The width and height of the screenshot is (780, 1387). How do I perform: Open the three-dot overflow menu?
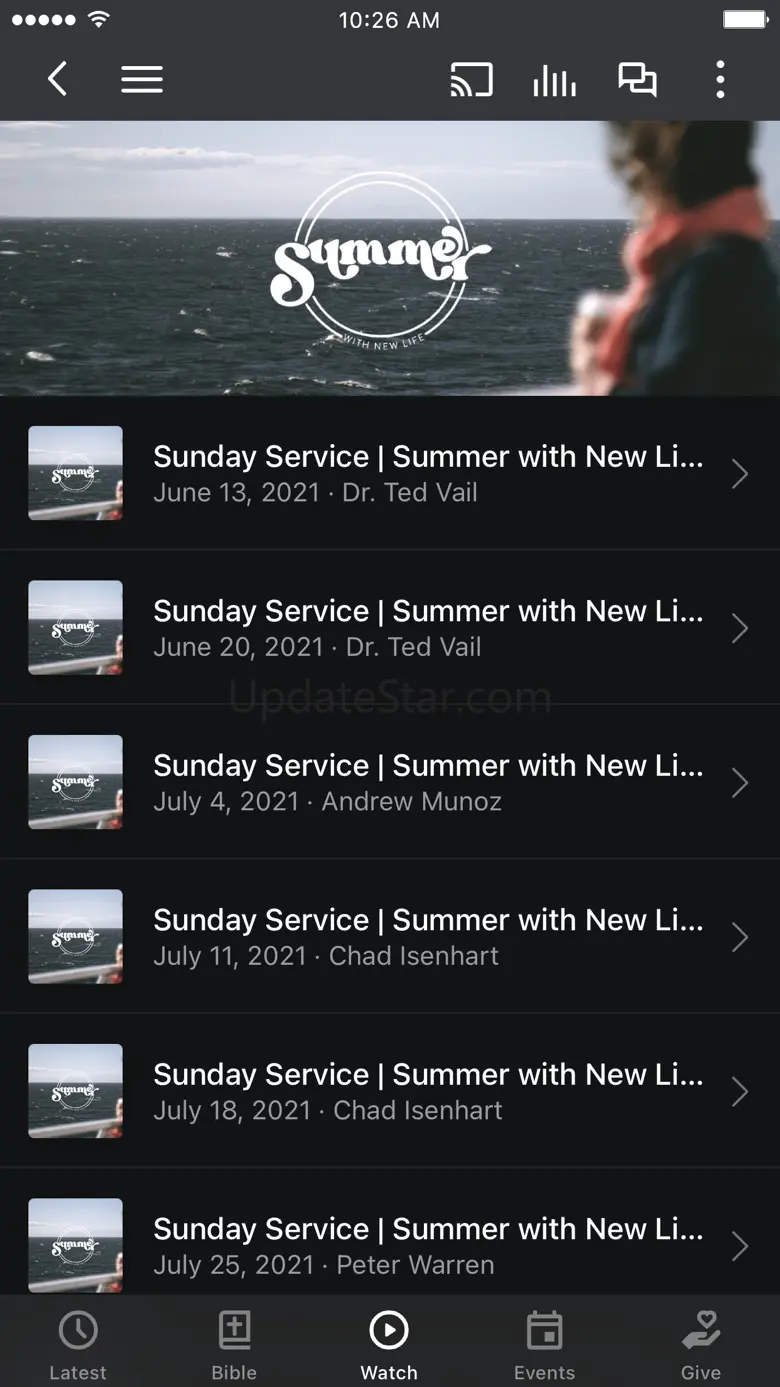(x=720, y=79)
